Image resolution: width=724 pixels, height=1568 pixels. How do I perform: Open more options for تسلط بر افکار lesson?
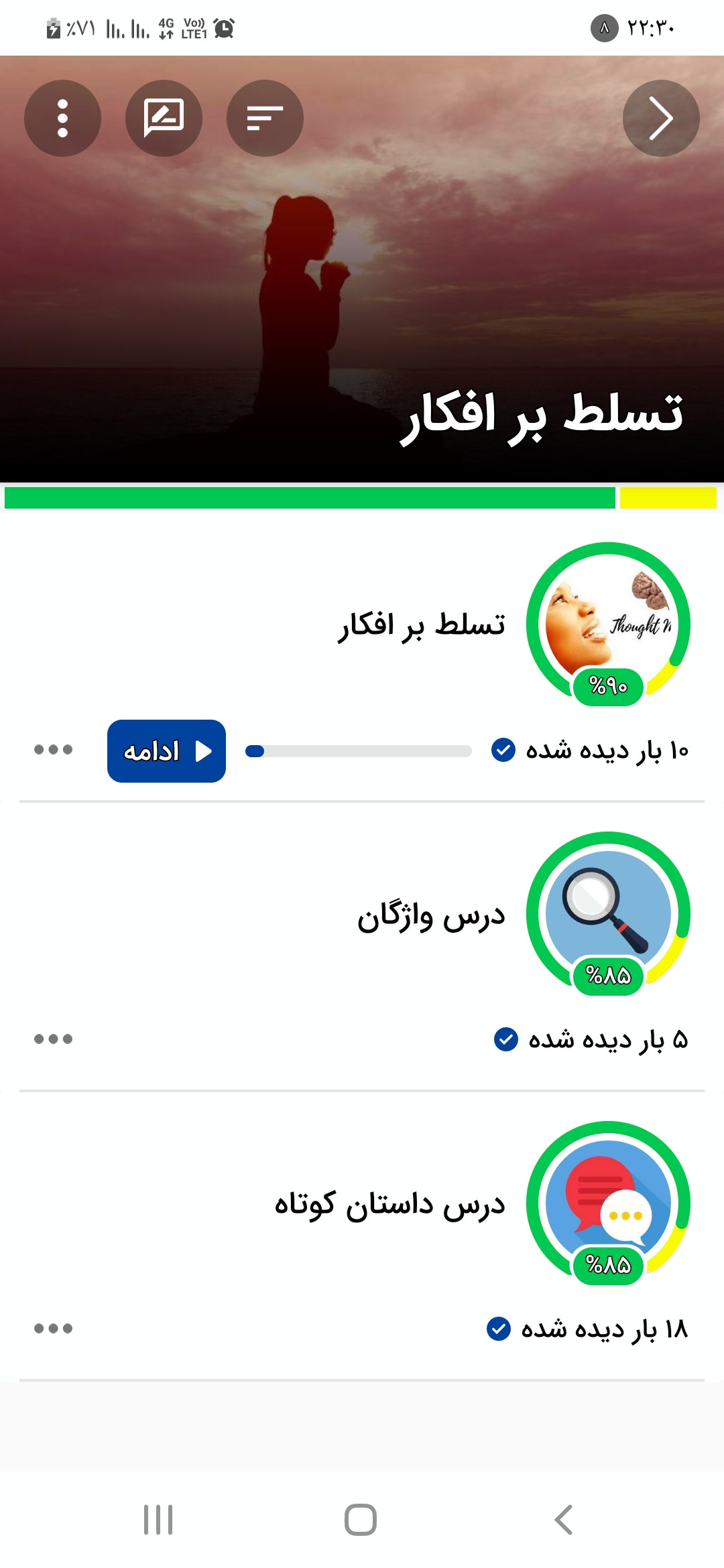(53, 750)
